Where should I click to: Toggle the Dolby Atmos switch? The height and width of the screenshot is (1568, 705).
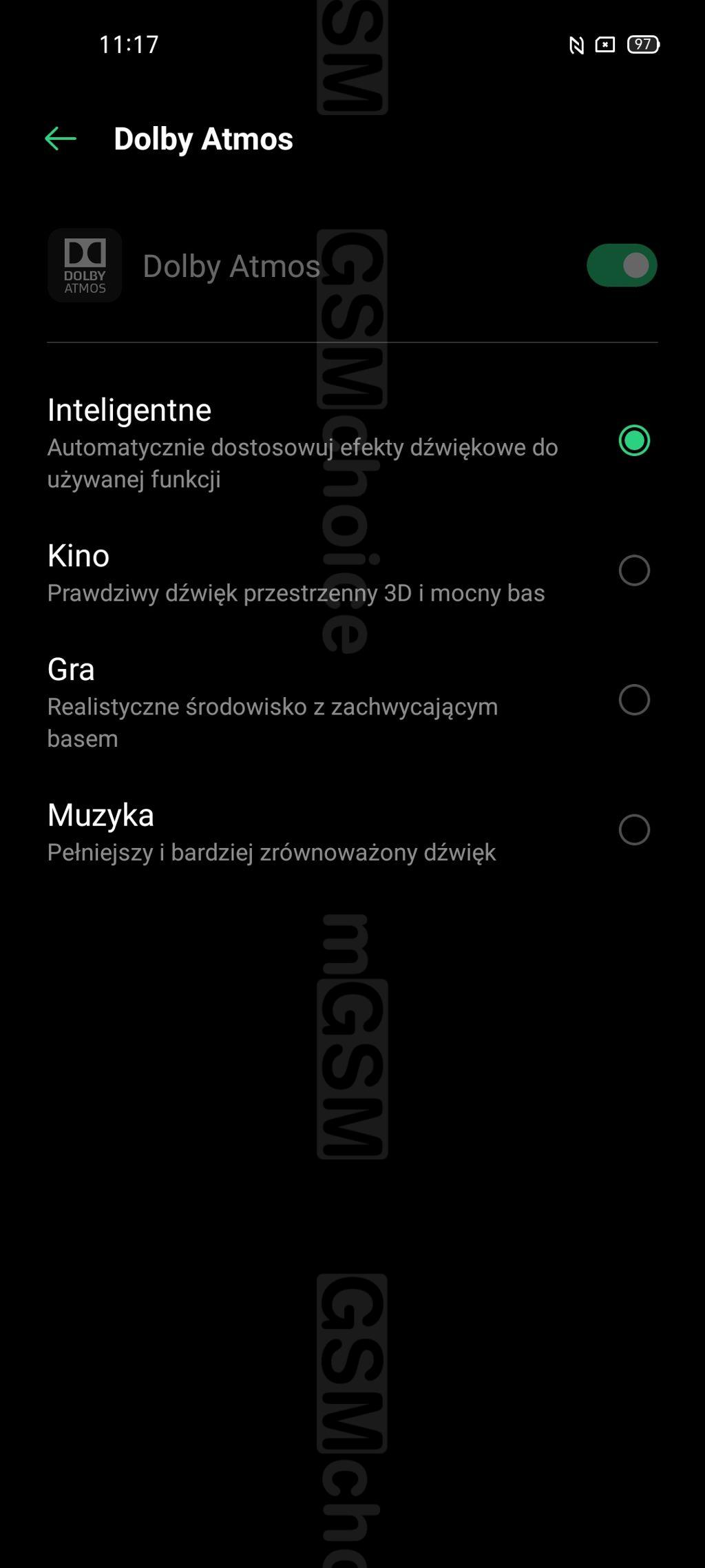pyautogui.click(x=622, y=265)
